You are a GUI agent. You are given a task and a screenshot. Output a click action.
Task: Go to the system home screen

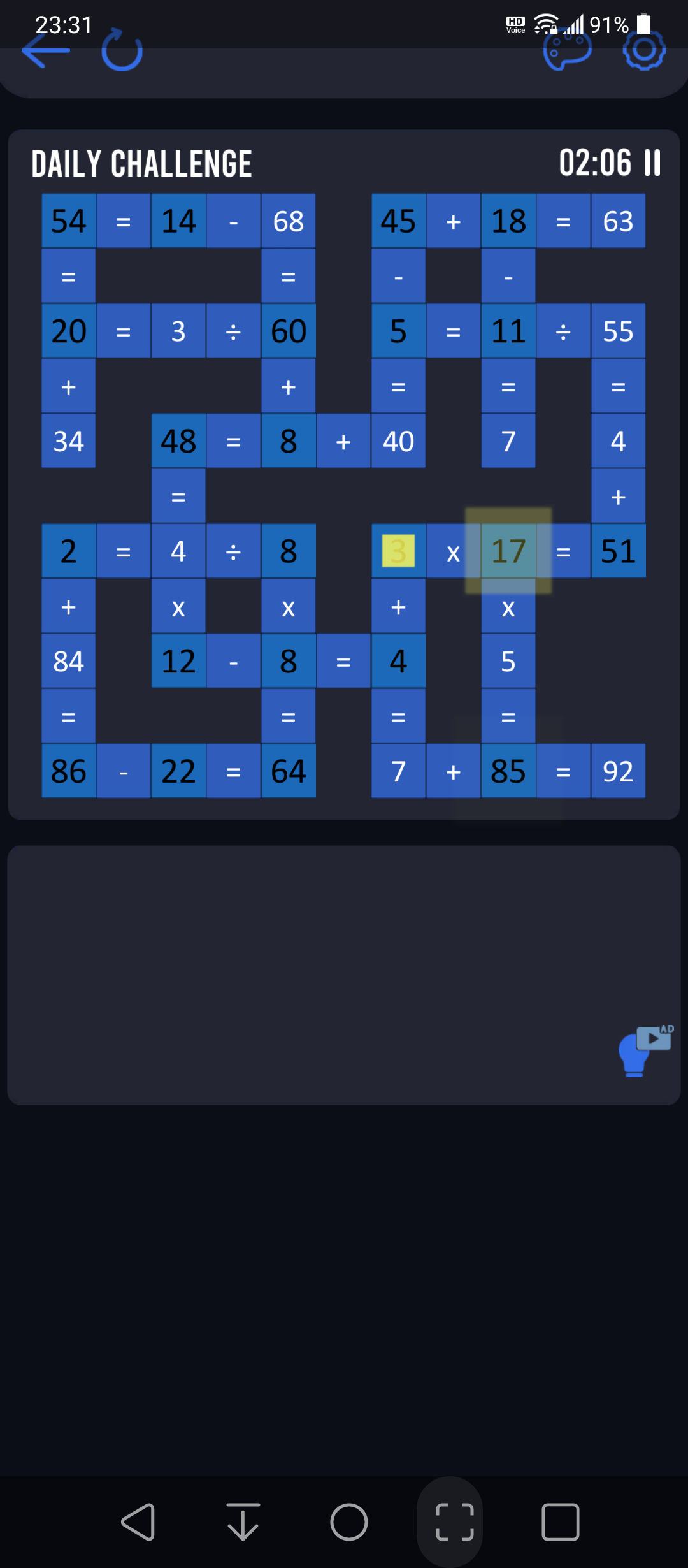[349, 1522]
